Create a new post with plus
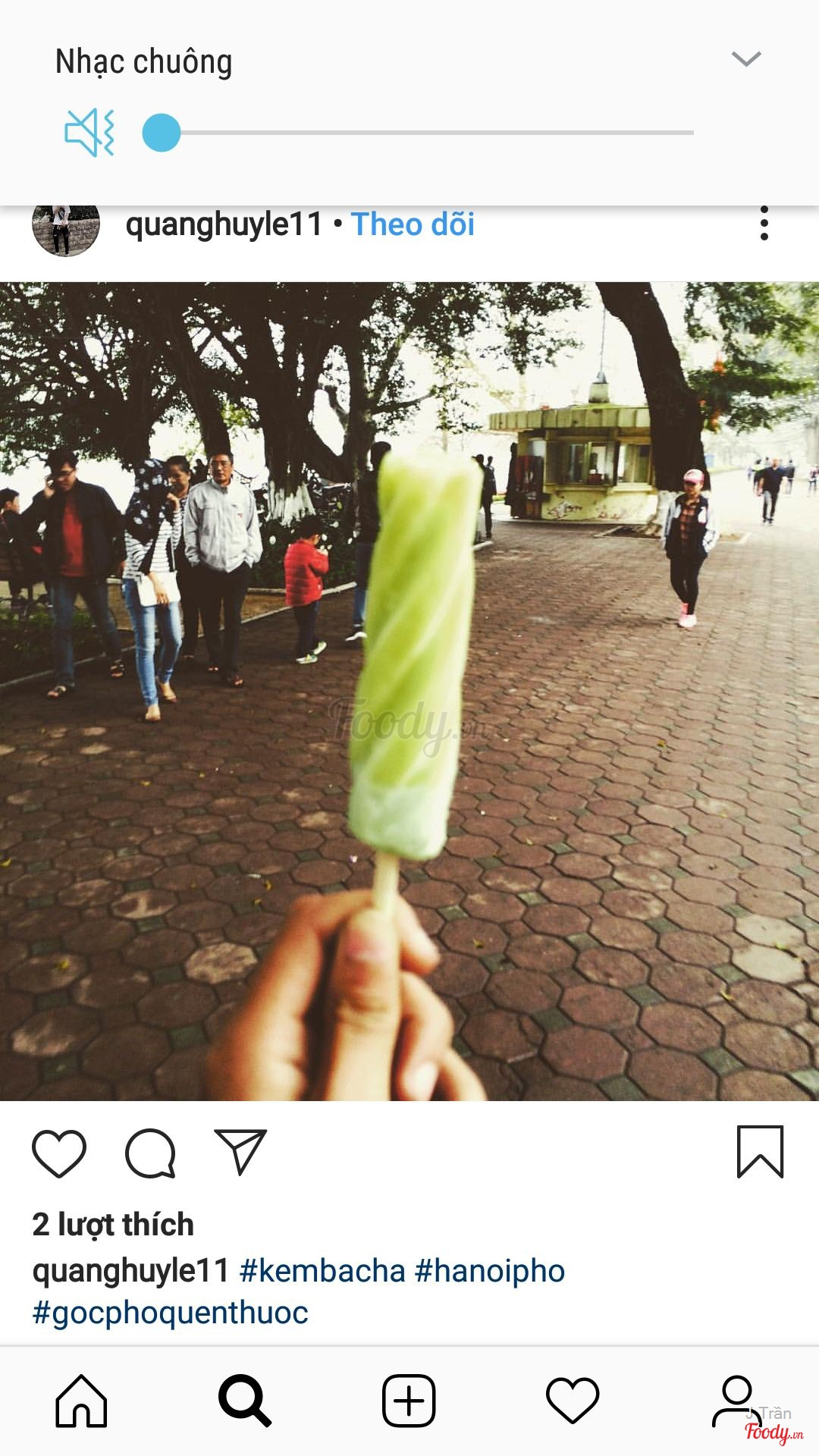The height and width of the screenshot is (1456, 819). [x=409, y=1401]
